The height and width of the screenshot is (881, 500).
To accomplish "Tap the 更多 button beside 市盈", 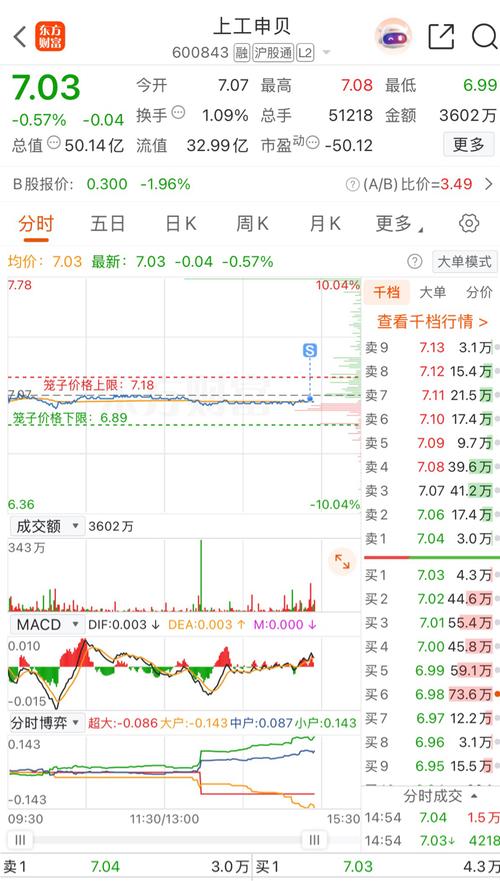I will 467,145.
